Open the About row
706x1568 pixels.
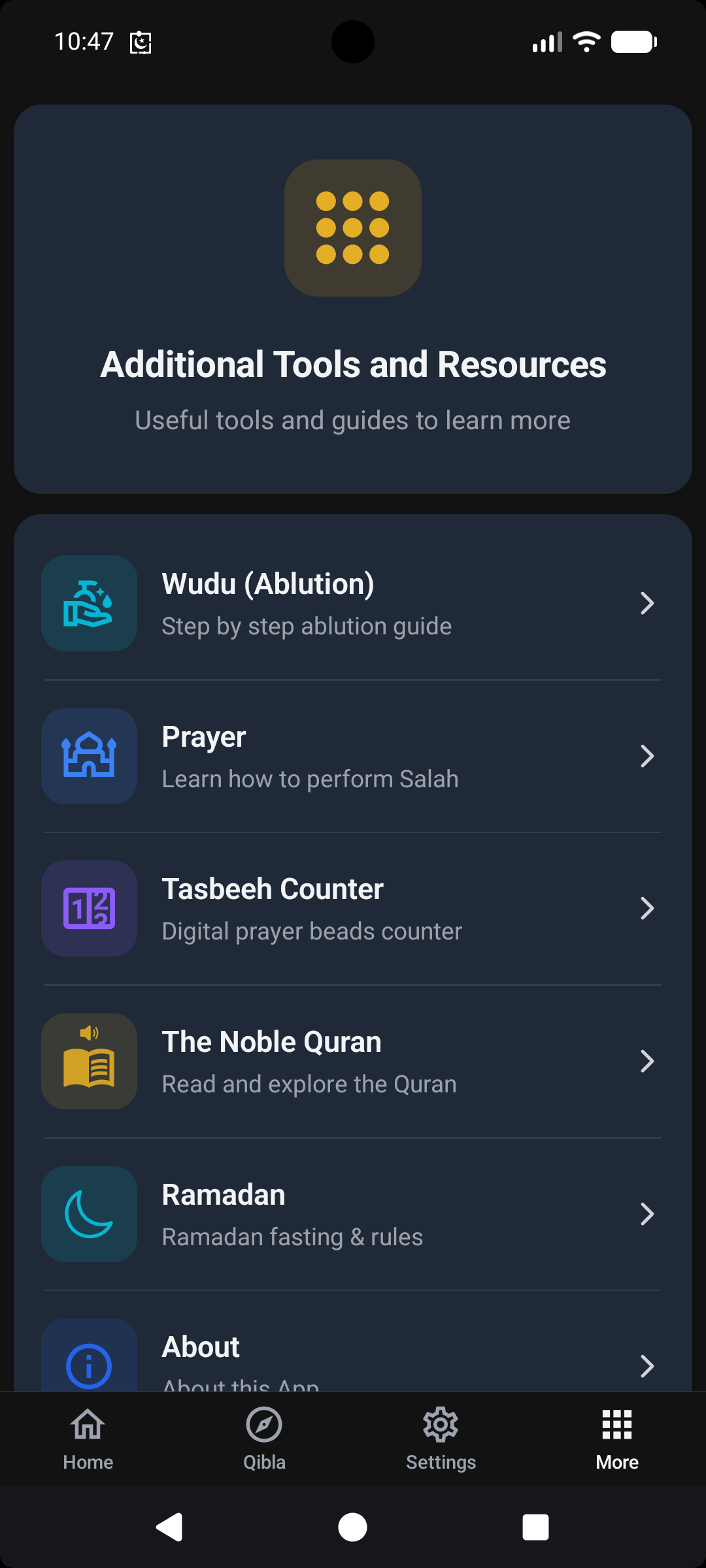pyautogui.click(x=353, y=1358)
